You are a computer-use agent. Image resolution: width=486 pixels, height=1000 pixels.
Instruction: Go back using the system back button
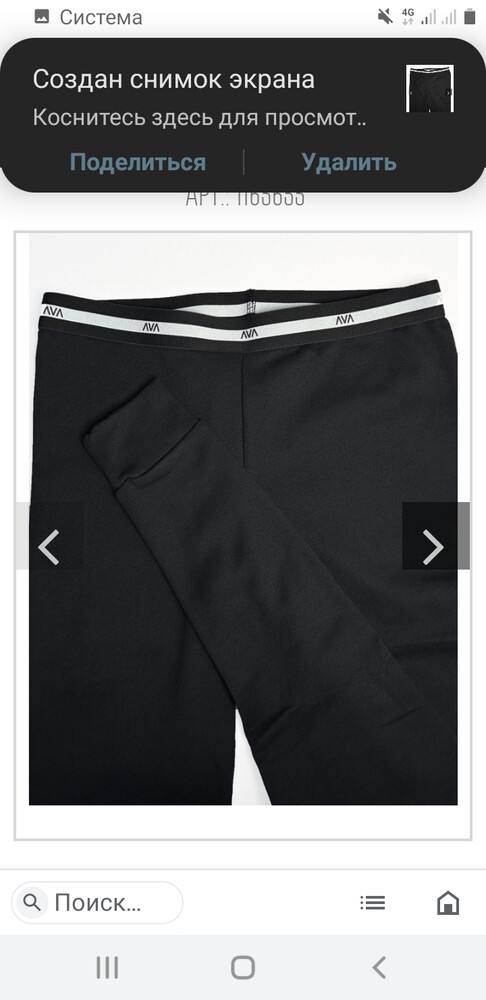tap(379, 967)
